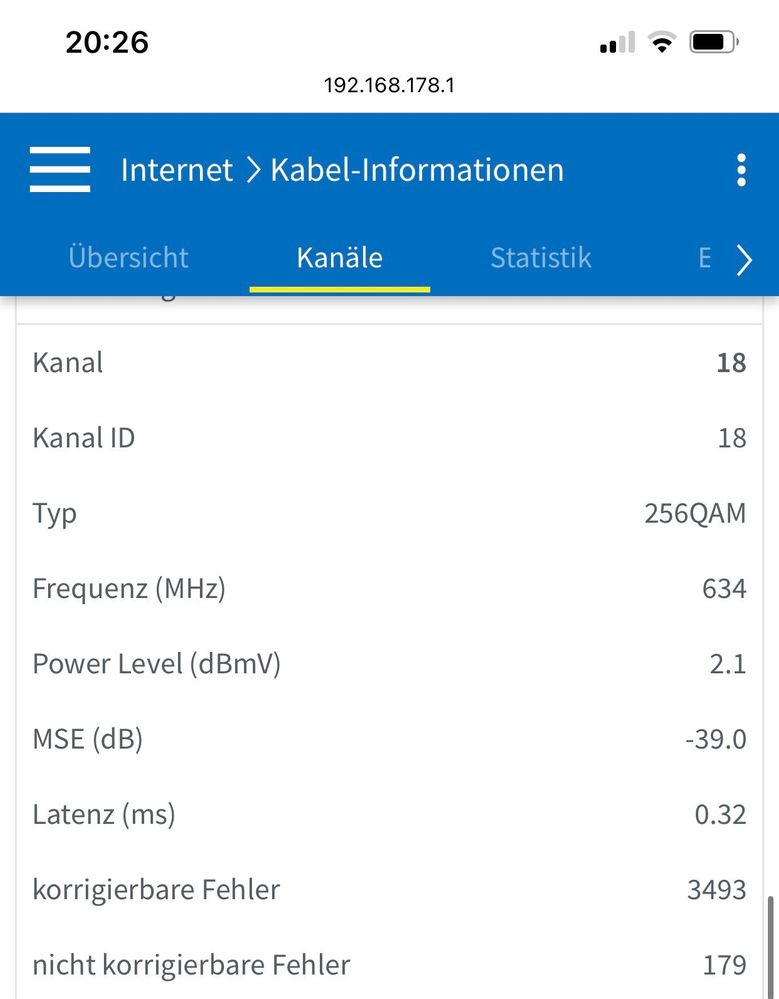Screen dimensions: 779x999
Task: Open the three-dot overflow menu
Action: [x=740, y=170]
